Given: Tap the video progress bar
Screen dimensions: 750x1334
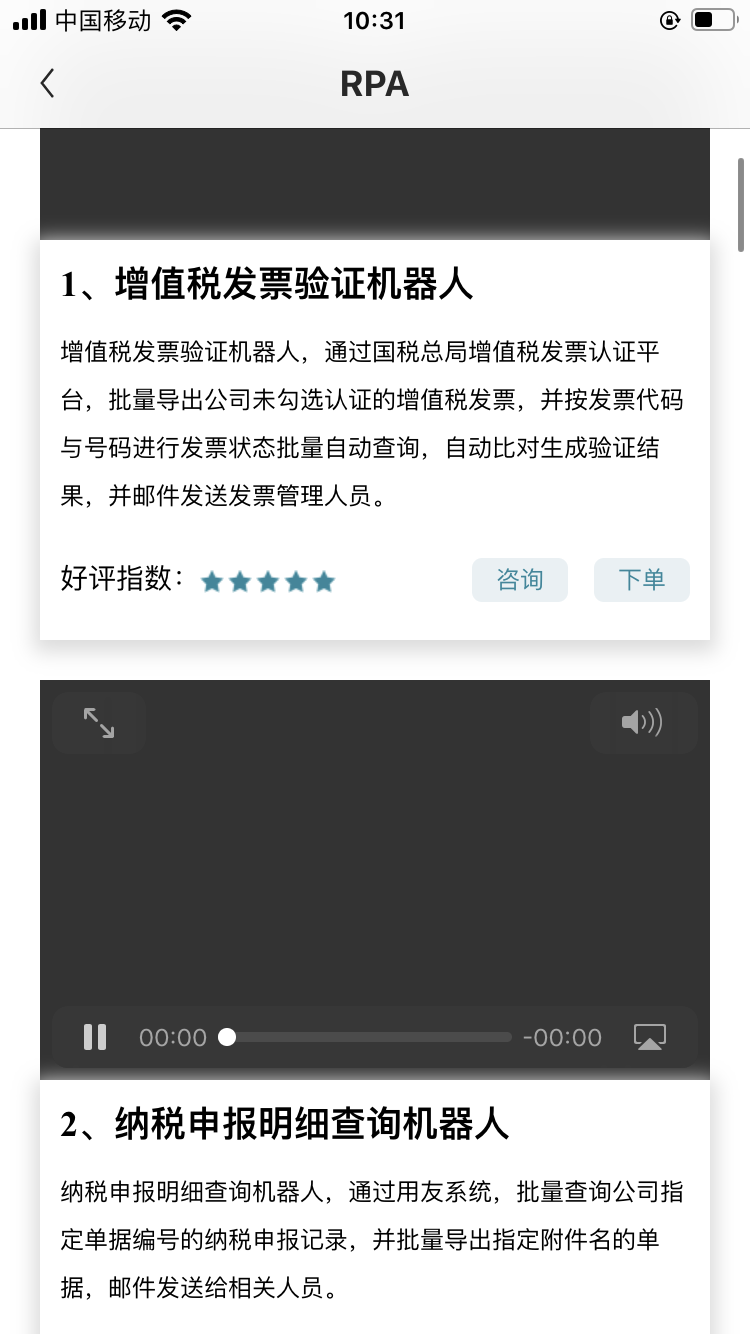Looking at the screenshot, I should tap(370, 1037).
